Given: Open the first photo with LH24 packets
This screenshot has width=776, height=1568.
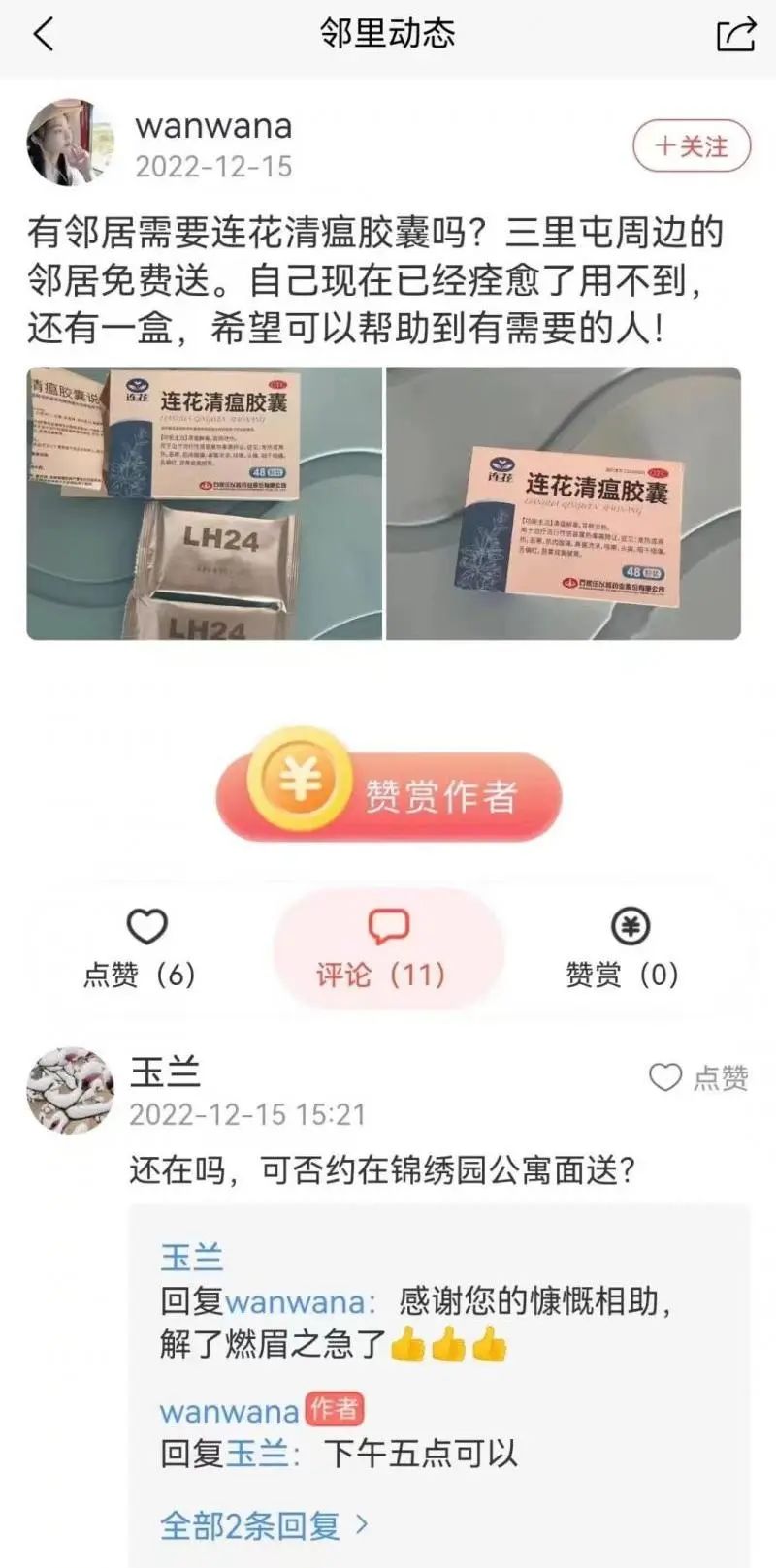Looking at the screenshot, I should [204, 503].
